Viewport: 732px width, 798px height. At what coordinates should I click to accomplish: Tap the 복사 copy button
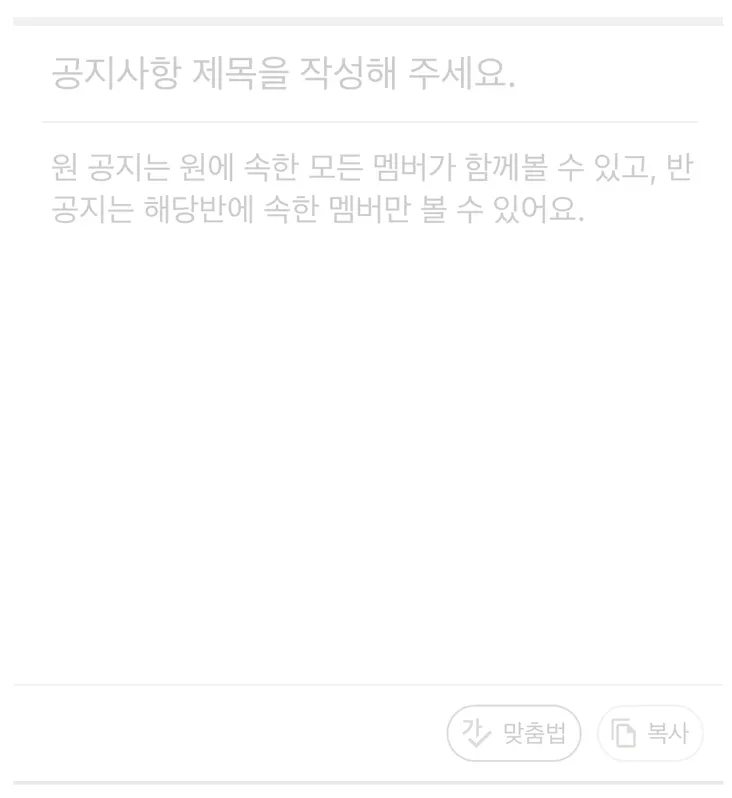[650, 733]
